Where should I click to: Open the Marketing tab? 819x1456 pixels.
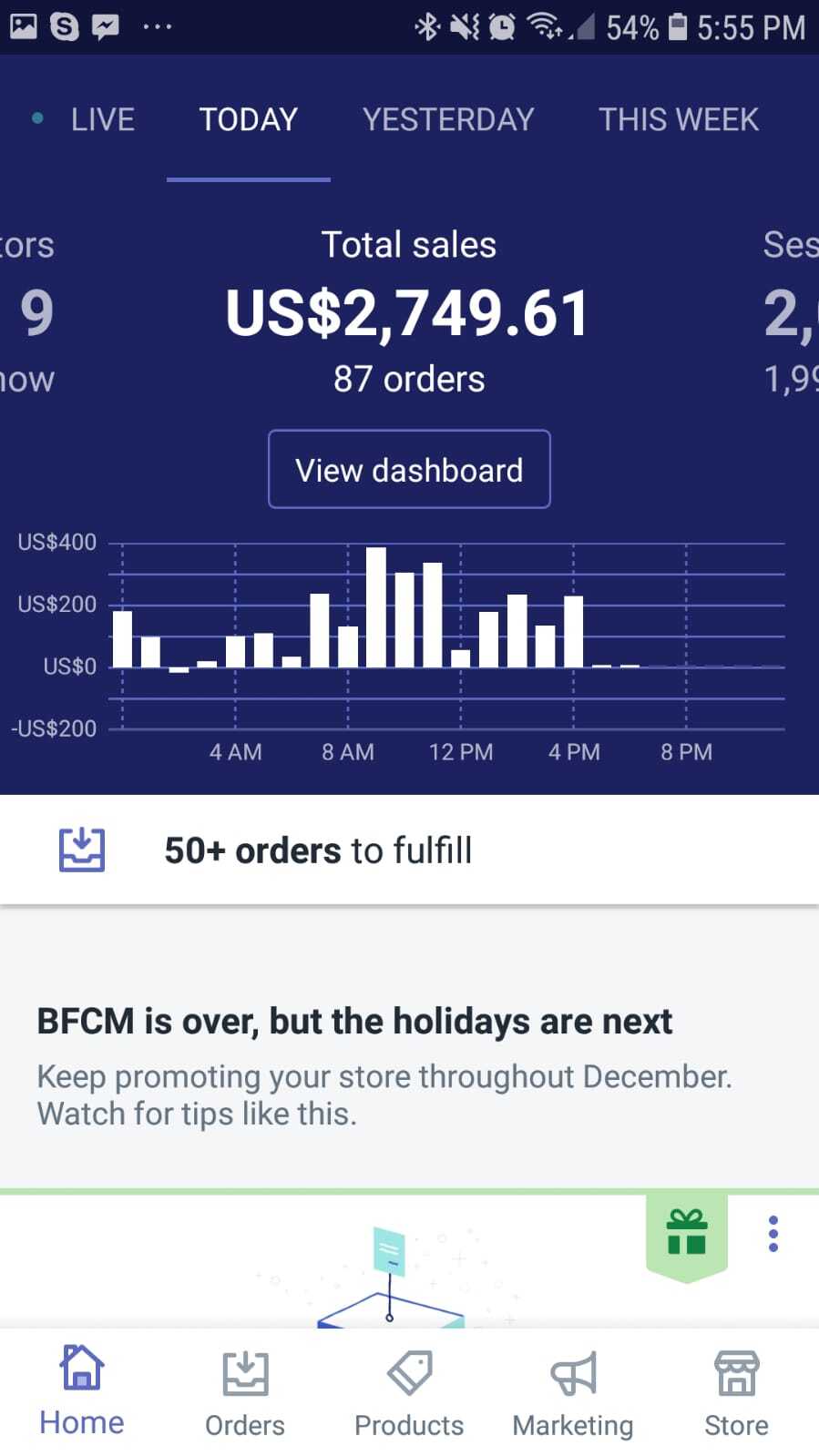click(572, 1392)
